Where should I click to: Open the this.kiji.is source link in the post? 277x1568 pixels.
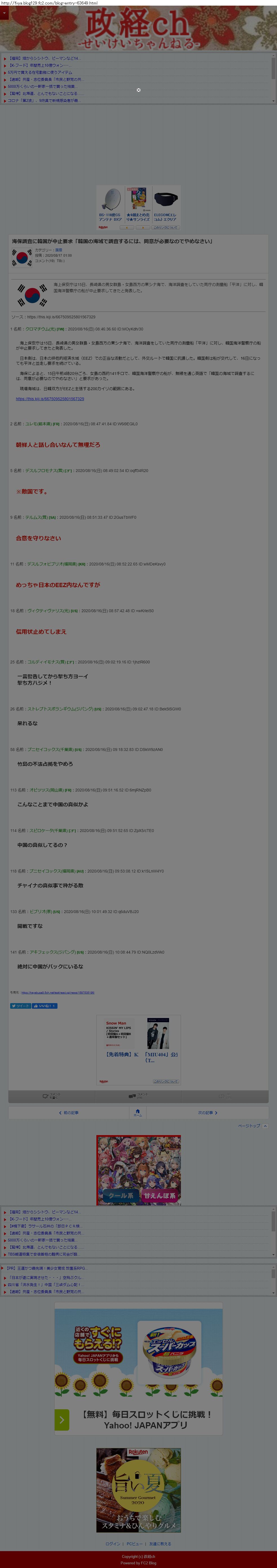(50, 399)
